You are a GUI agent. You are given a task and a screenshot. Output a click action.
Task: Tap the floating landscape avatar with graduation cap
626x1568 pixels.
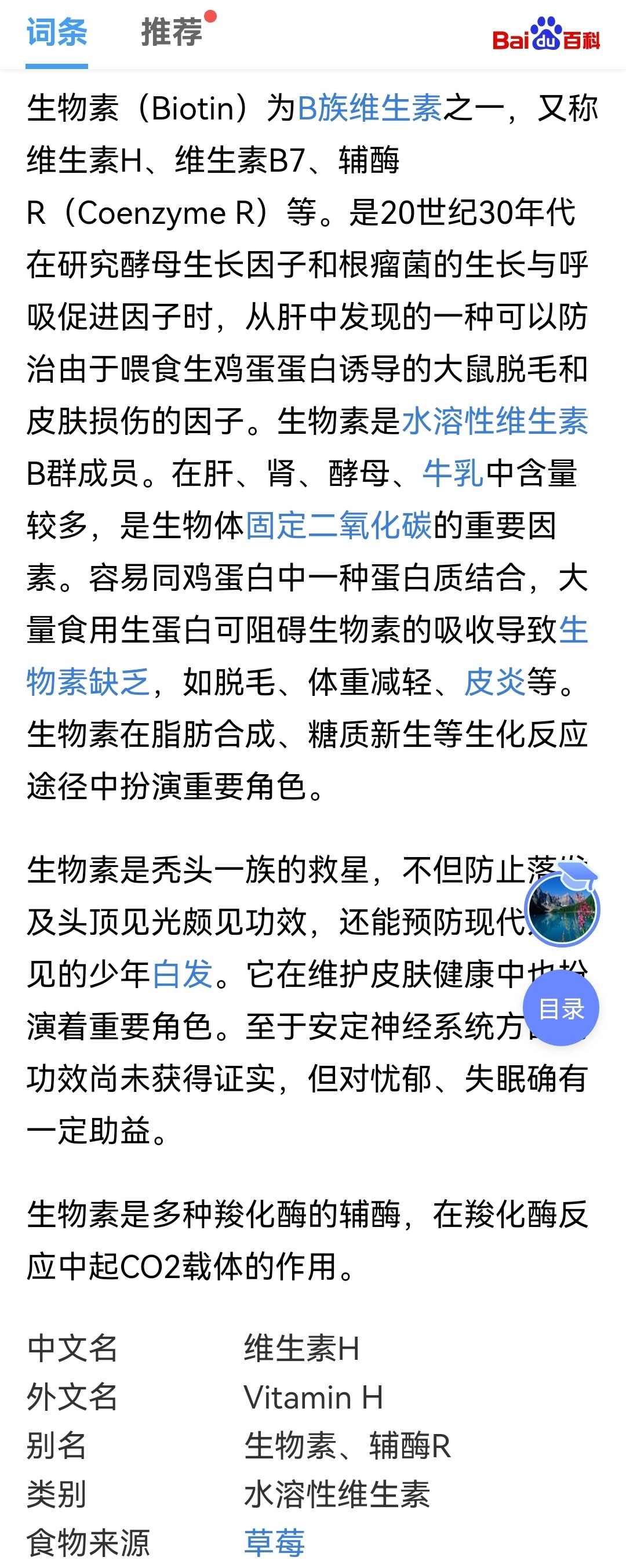(562, 908)
